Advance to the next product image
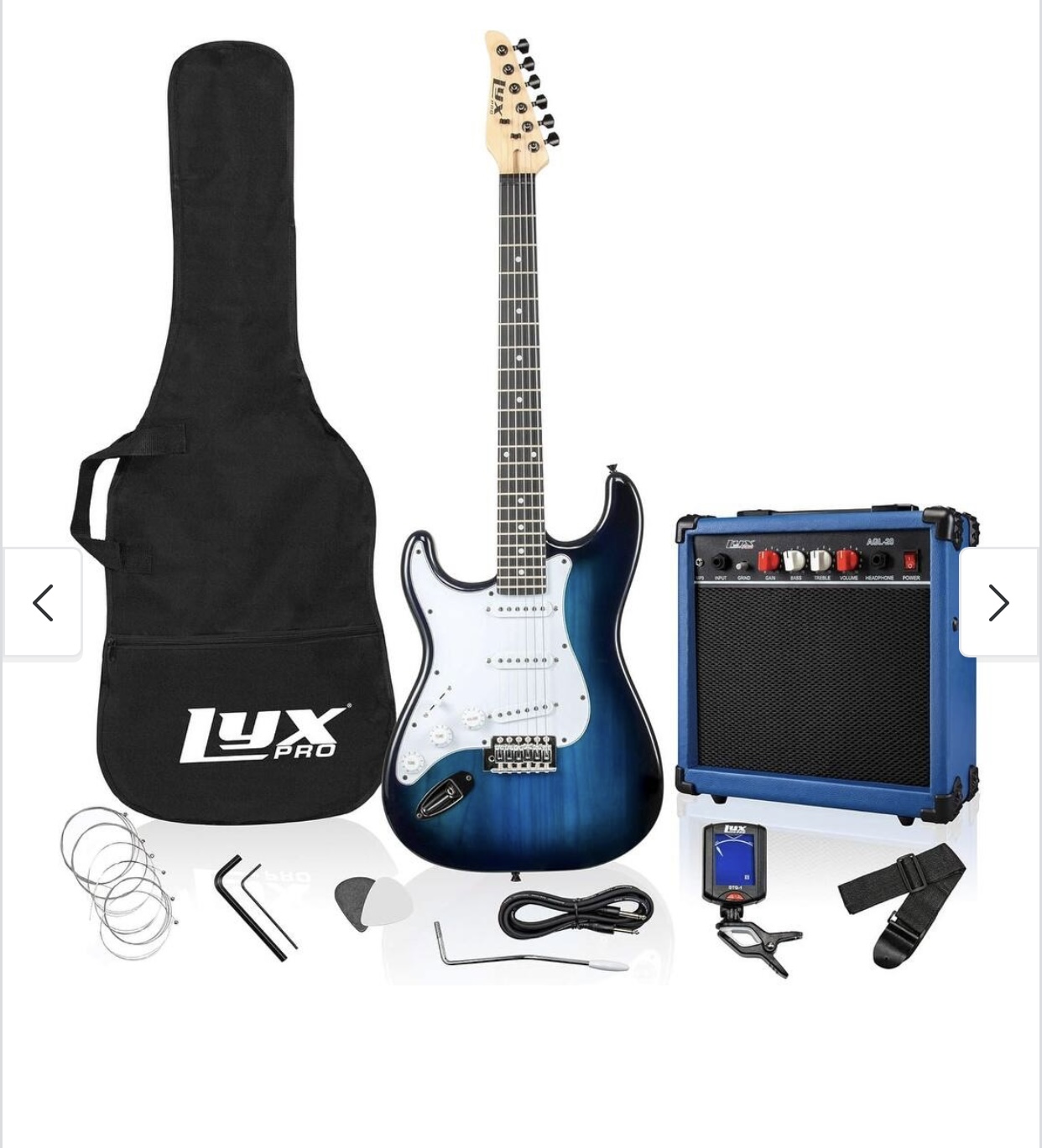Image resolution: width=1042 pixels, height=1148 pixels. pos(998,603)
